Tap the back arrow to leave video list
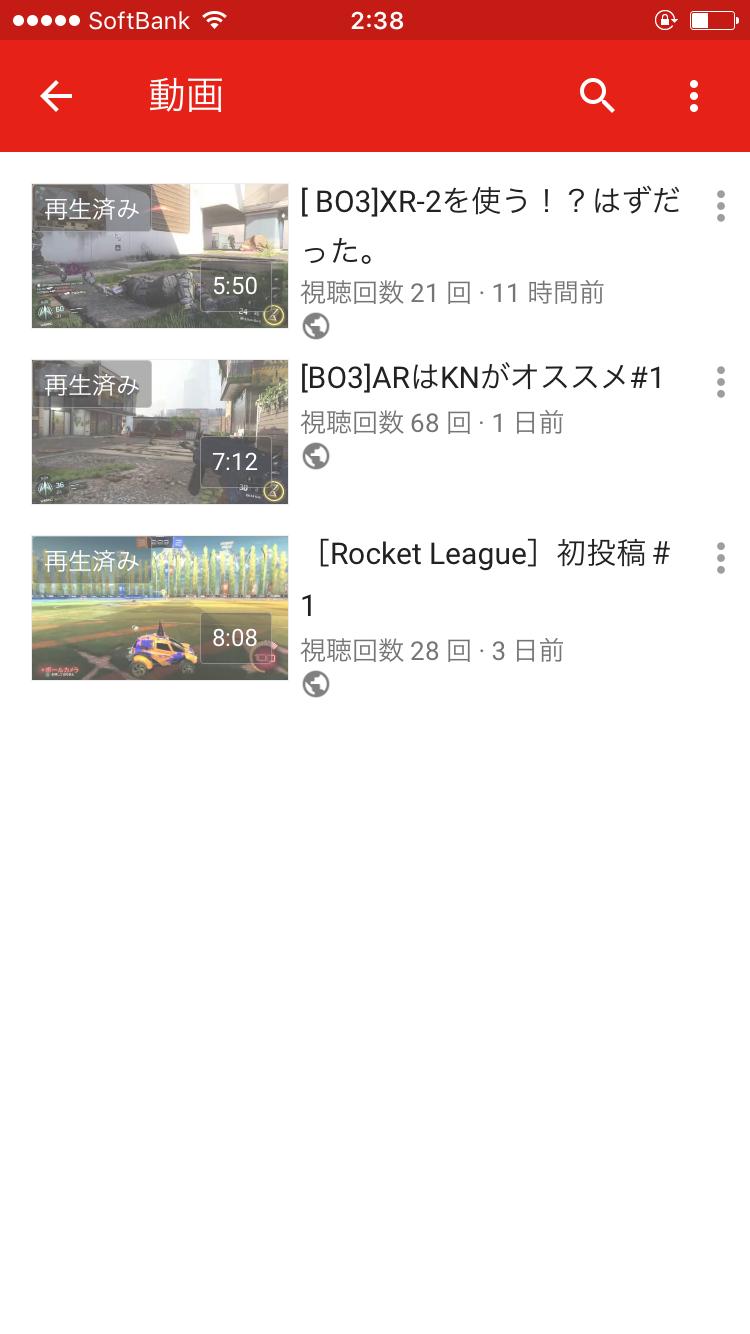The image size is (750, 1334). 55,95
